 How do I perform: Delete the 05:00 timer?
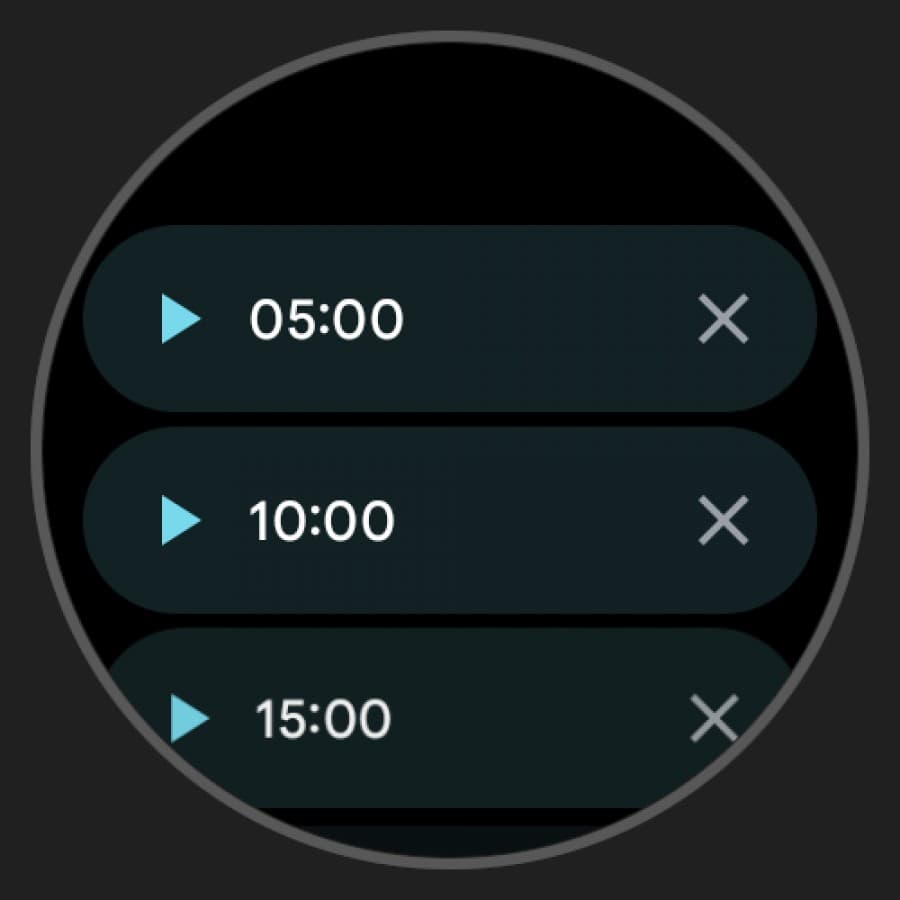tap(723, 319)
